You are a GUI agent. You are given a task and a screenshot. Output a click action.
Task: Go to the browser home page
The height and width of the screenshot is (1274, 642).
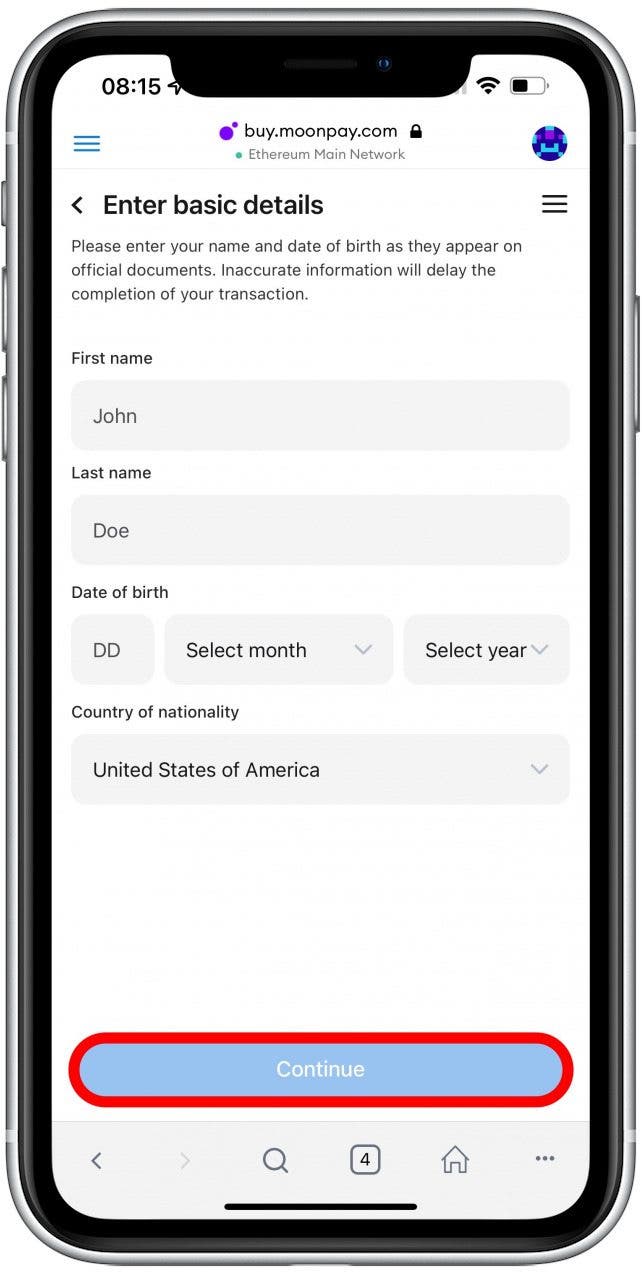pyautogui.click(x=455, y=1160)
